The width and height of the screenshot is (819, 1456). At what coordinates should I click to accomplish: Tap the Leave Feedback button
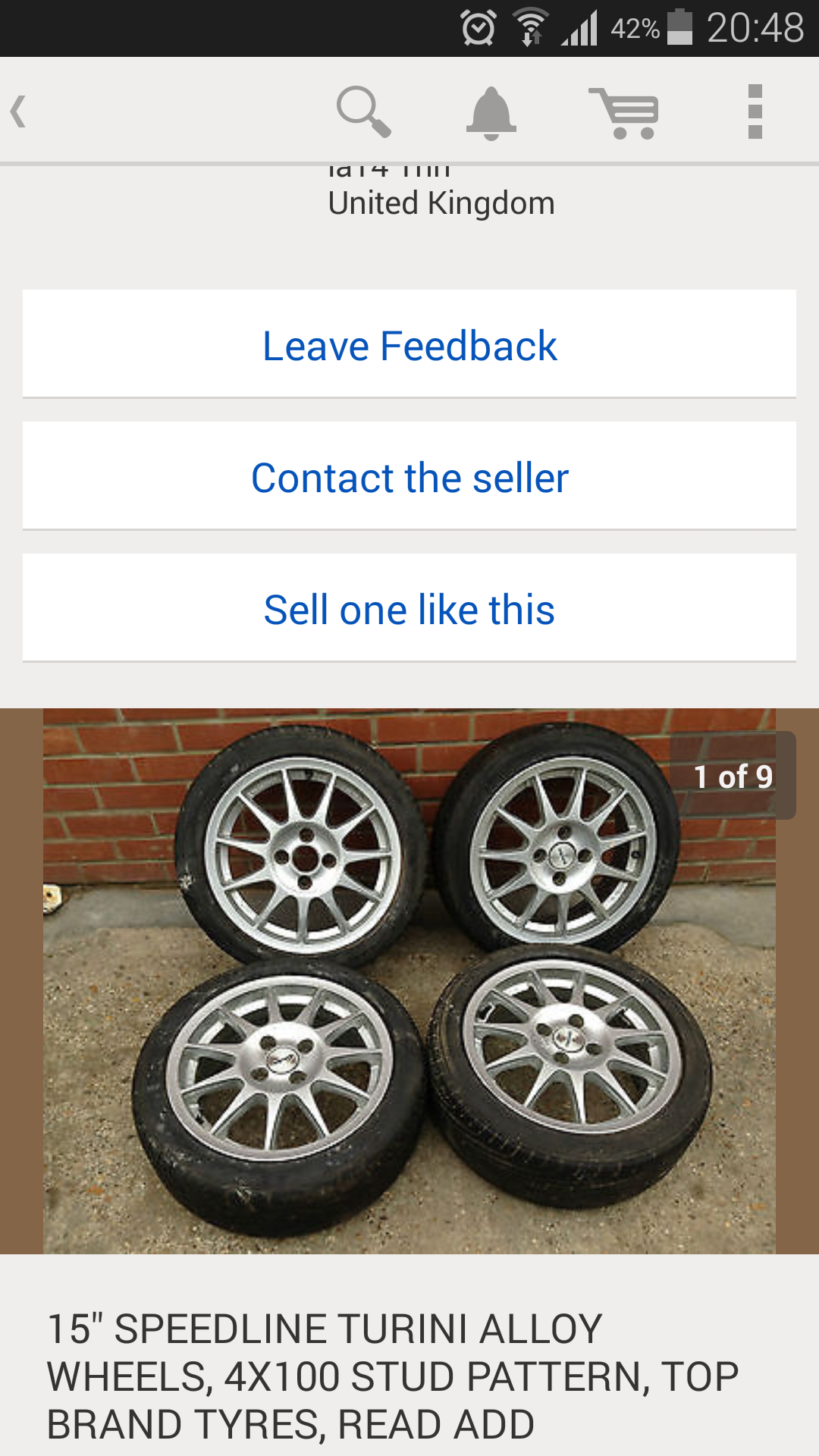409,344
